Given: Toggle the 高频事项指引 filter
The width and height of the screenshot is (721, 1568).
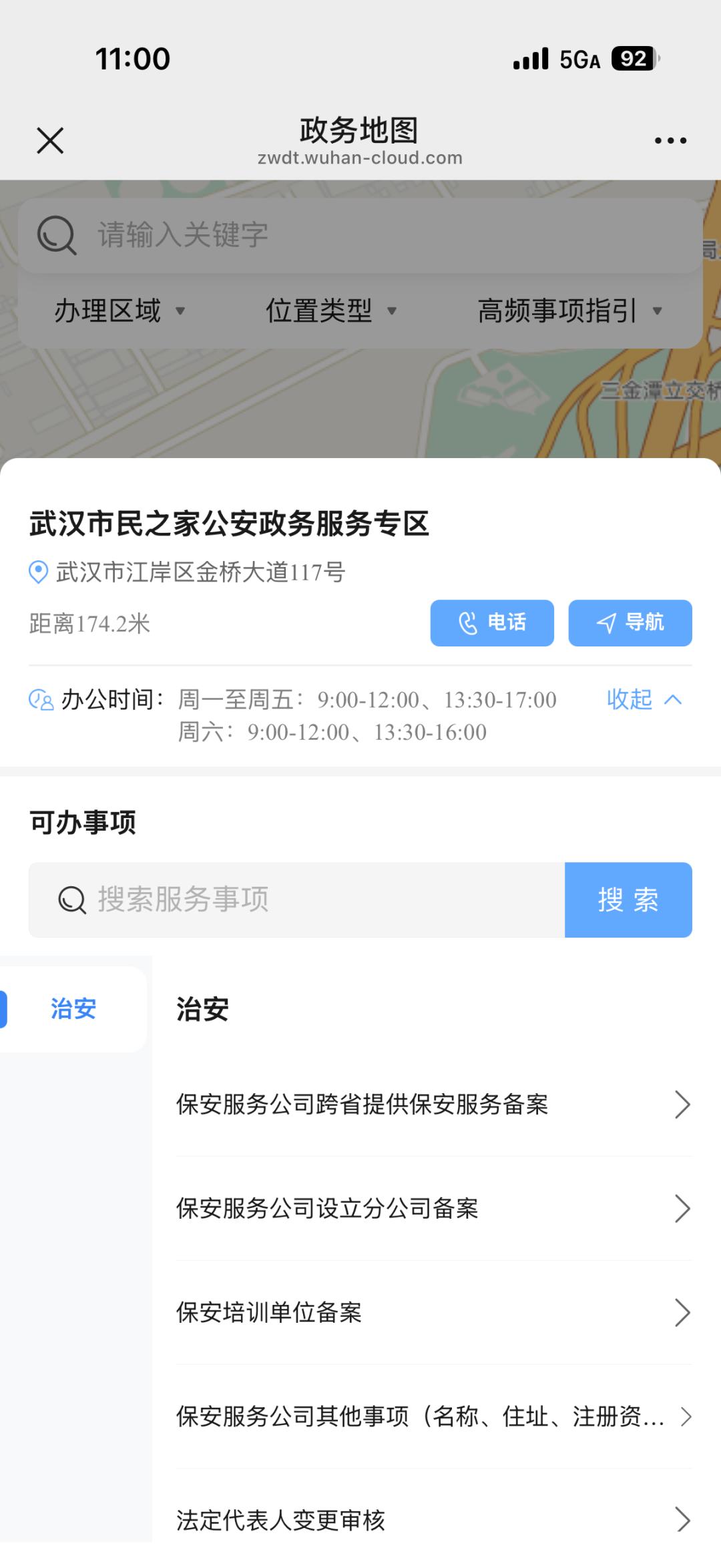Looking at the screenshot, I should click(x=569, y=311).
